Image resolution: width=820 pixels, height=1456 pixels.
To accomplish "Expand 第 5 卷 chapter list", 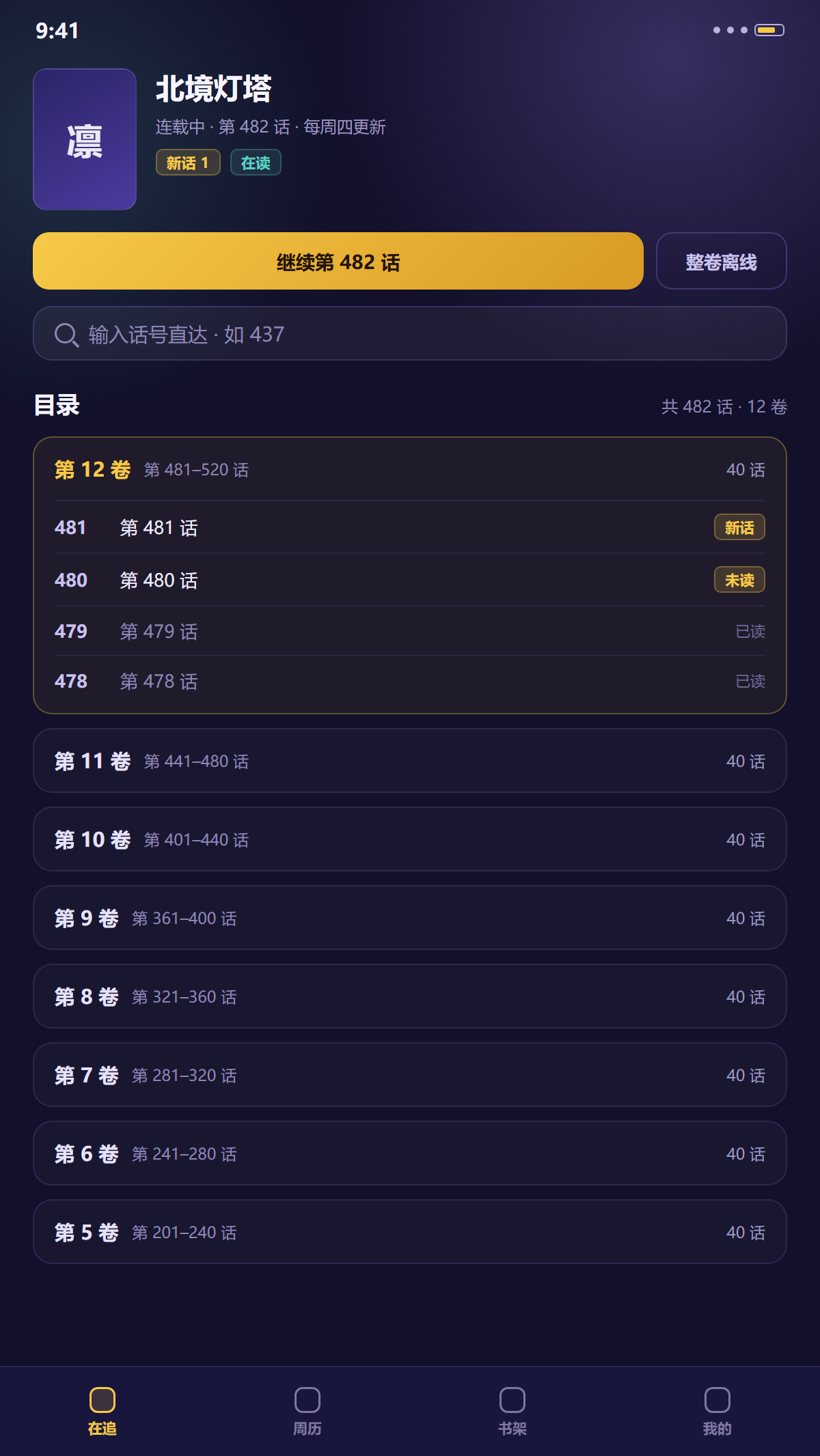I will tap(410, 1232).
